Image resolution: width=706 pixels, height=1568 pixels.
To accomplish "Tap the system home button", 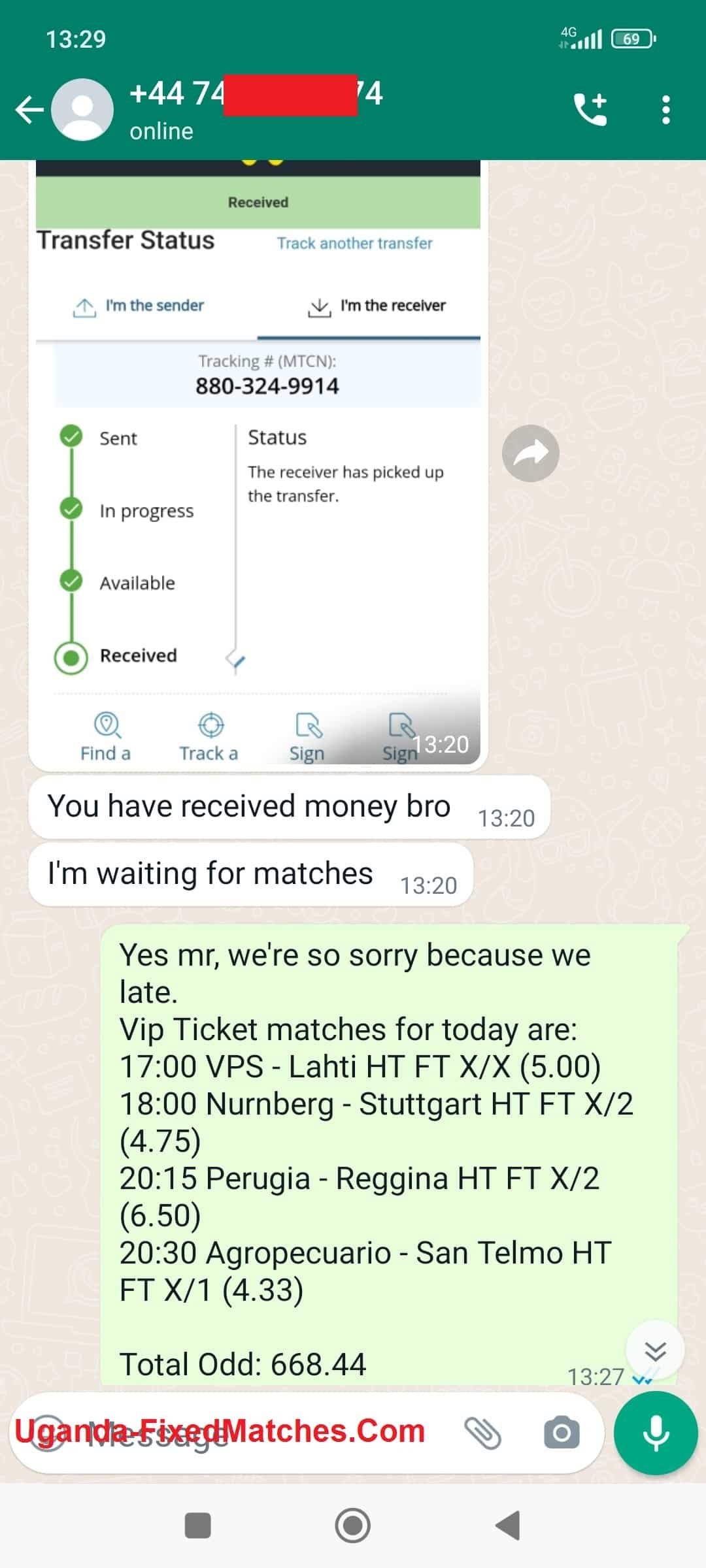I will [x=352, y=1526].
